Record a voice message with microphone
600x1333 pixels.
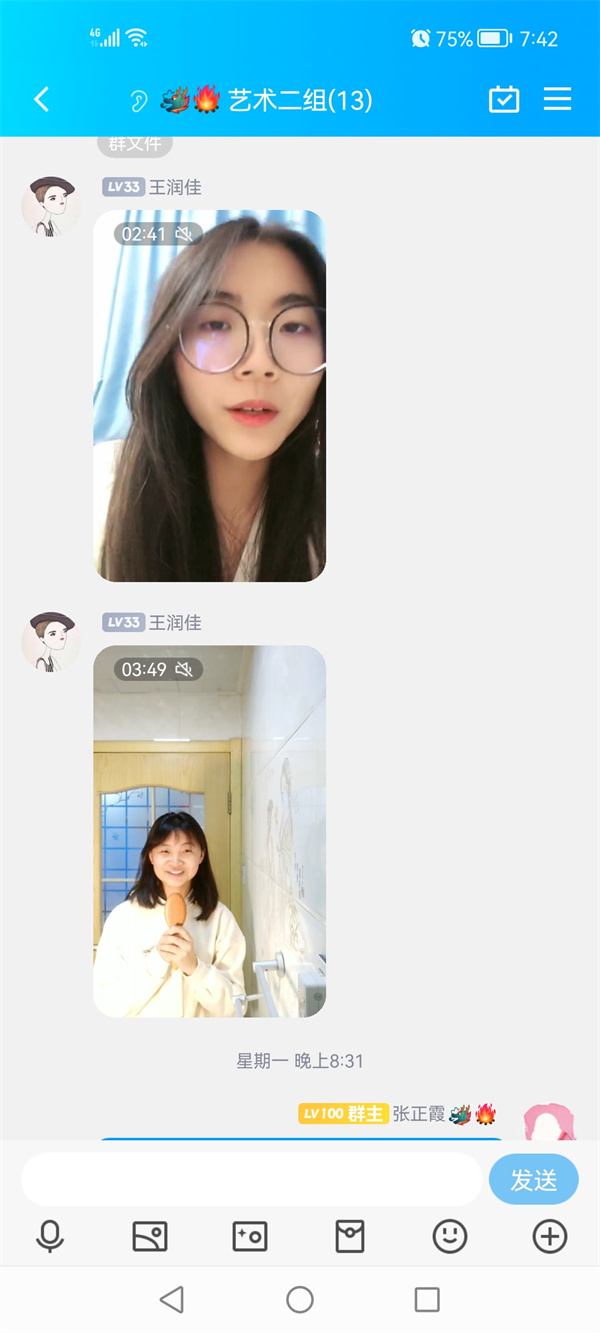tap(49, 1237)
